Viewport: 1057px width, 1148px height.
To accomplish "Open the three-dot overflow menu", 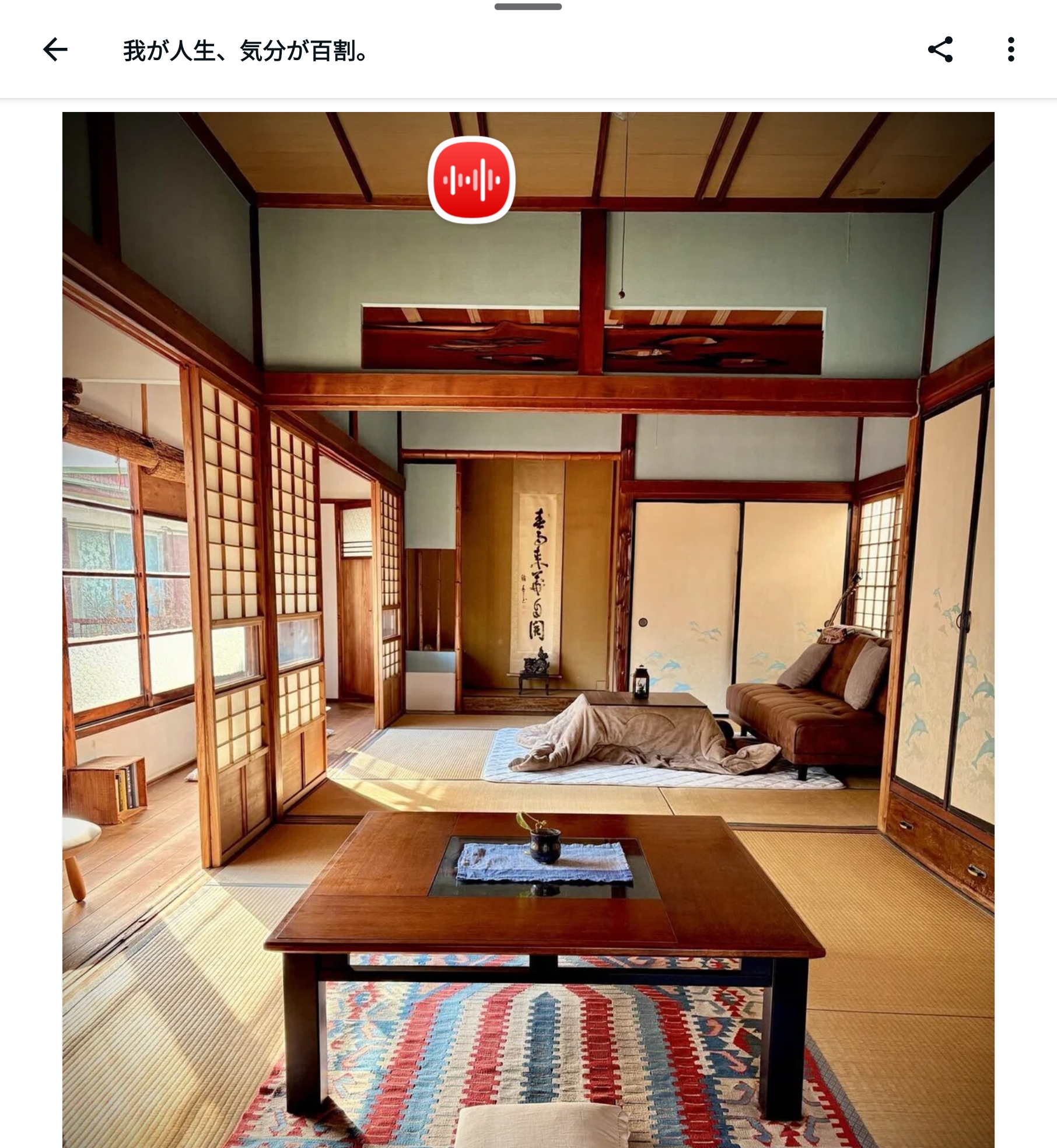I will pos(1011,50).
